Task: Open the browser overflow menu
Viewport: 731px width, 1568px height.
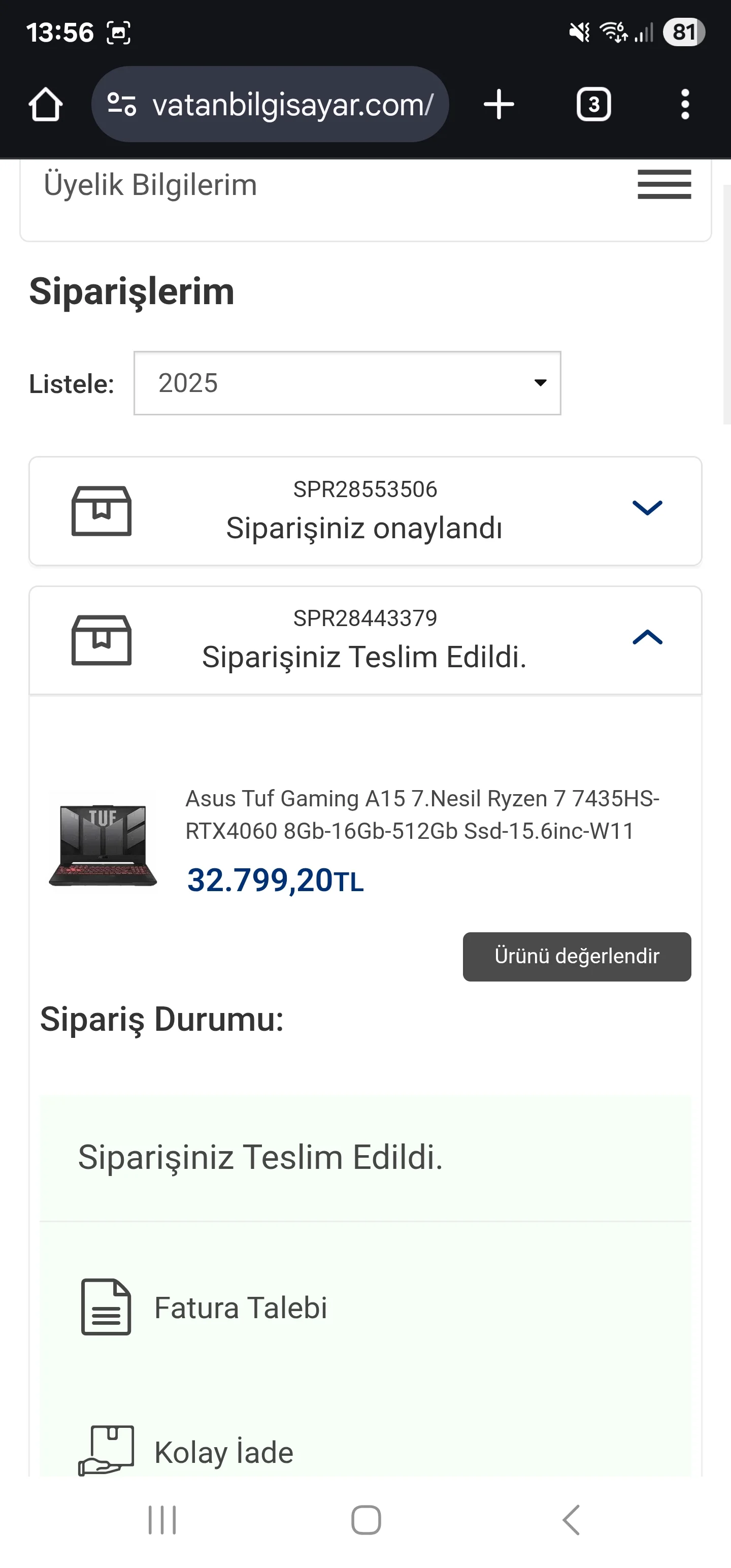Action: pyautogui.click(x=685, y=105)
